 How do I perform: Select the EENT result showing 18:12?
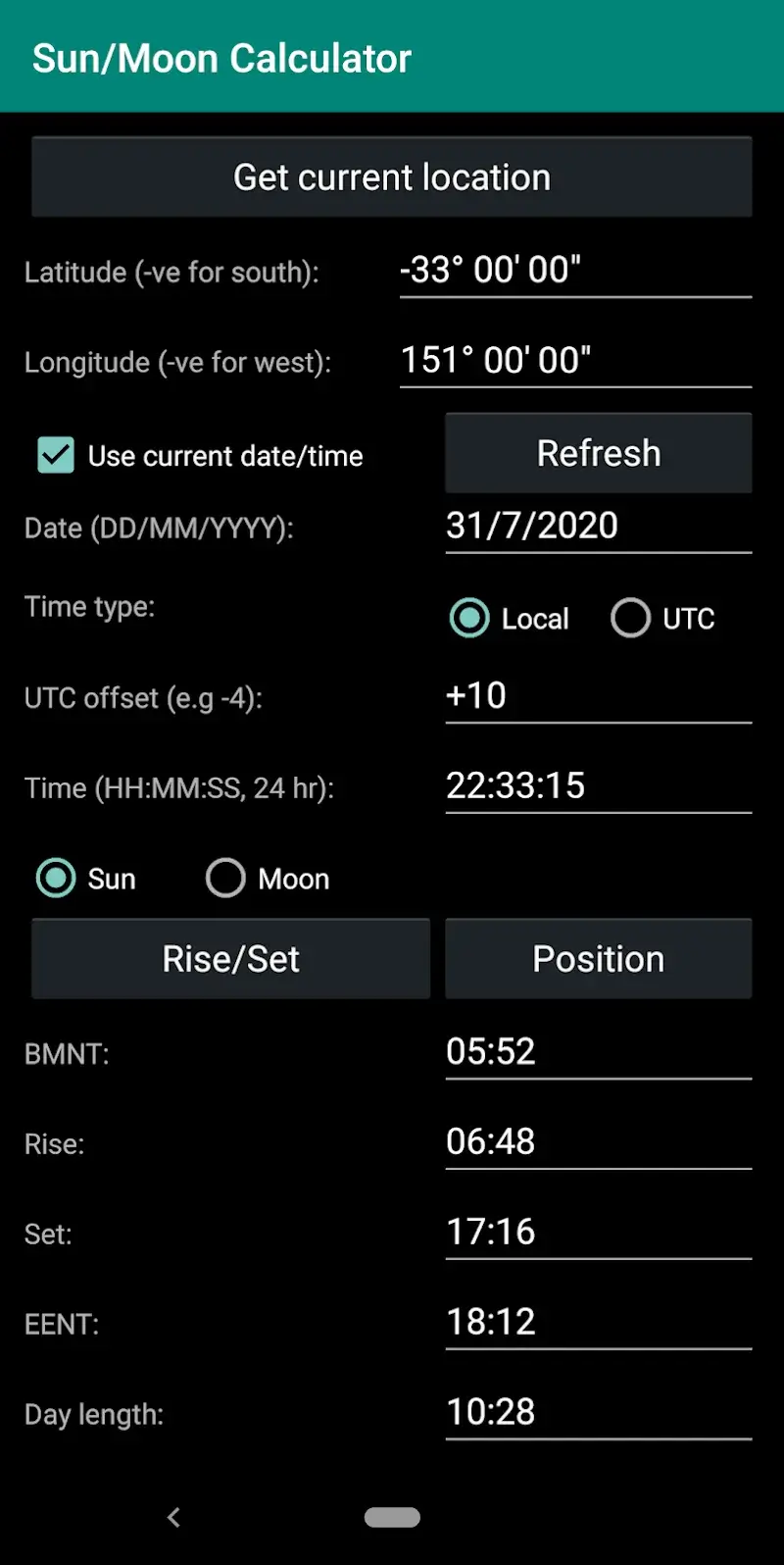click(598, 1322)
